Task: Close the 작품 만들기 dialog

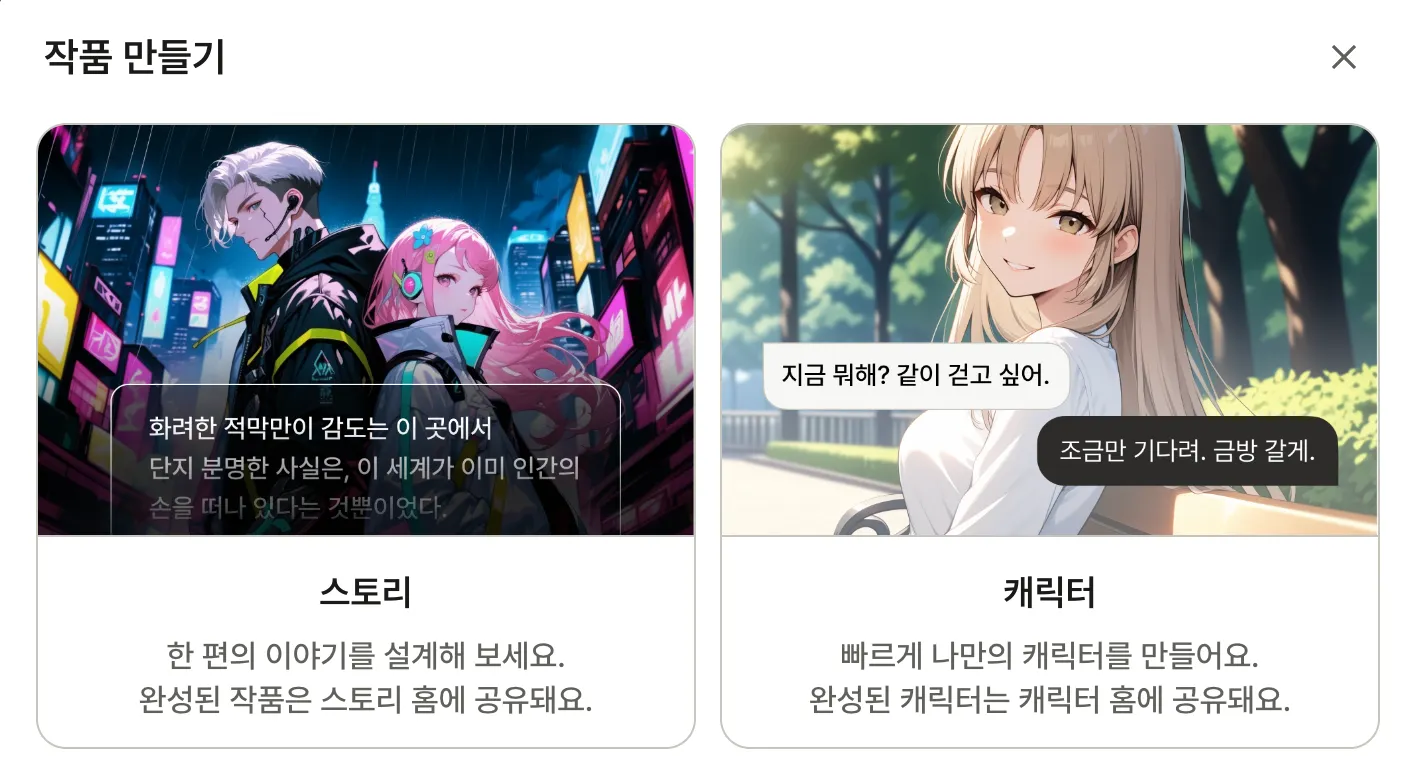Action: 1343,58
